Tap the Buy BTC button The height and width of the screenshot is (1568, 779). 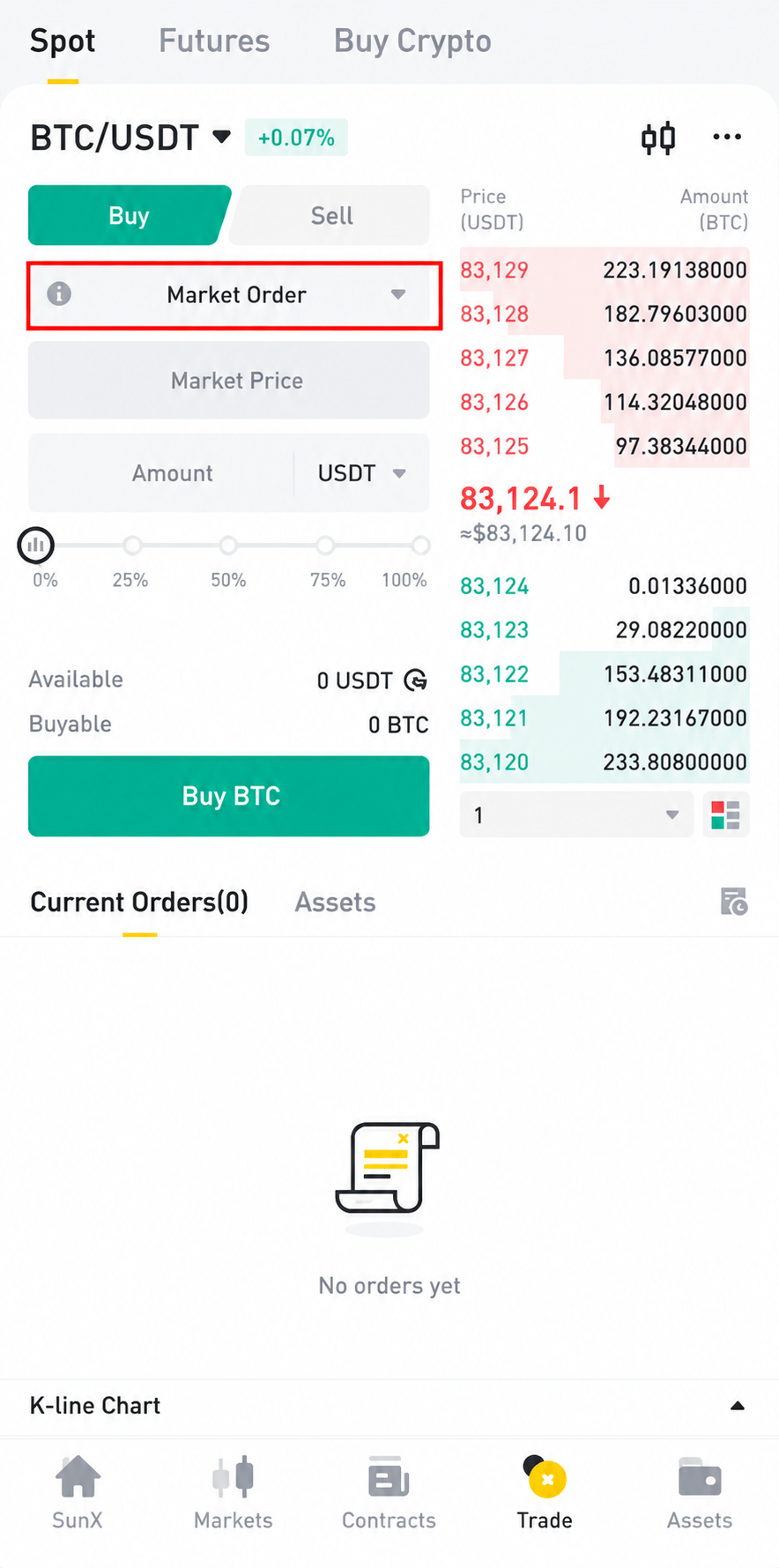pos(229,796)
